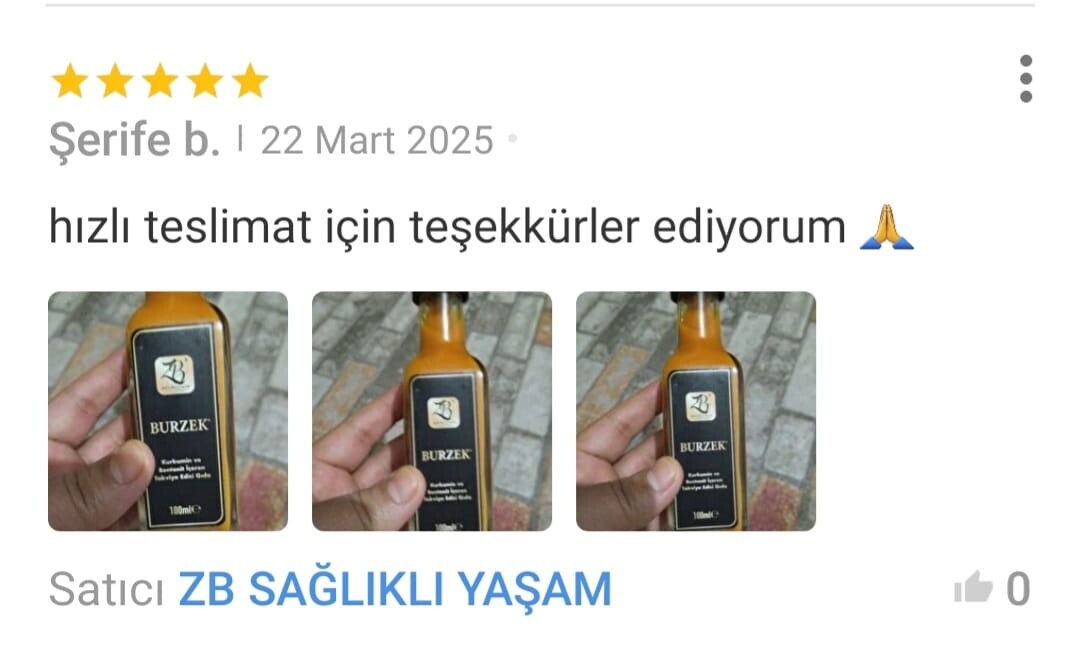The height and width of the screenshot is (664, 1074).
Task: Visit seller ZB SAĞLIKLI YAŞAM
Action: point(394,590)
